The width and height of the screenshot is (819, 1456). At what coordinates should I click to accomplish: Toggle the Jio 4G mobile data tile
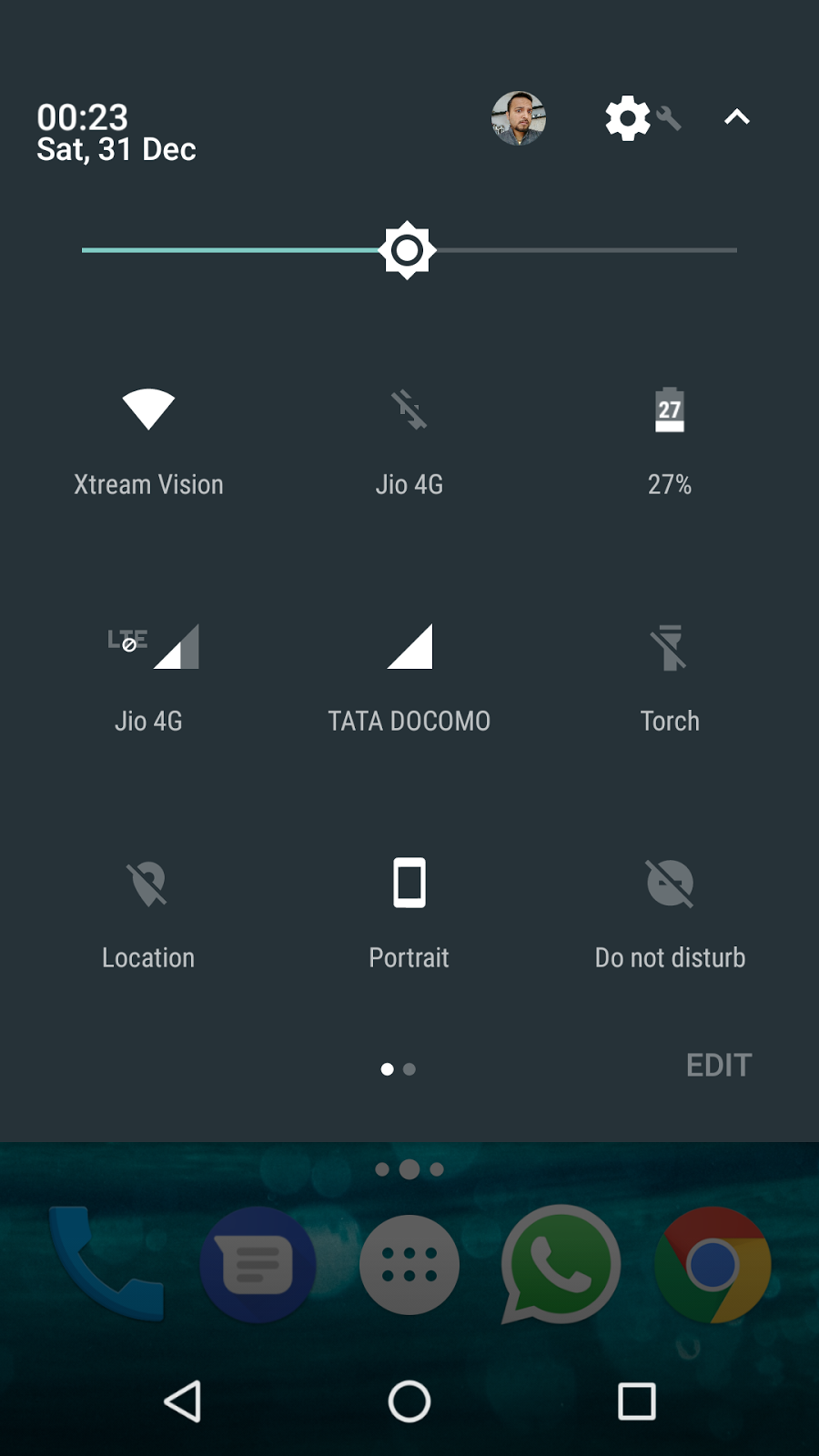pyautogui.click(x=409, y=409)
